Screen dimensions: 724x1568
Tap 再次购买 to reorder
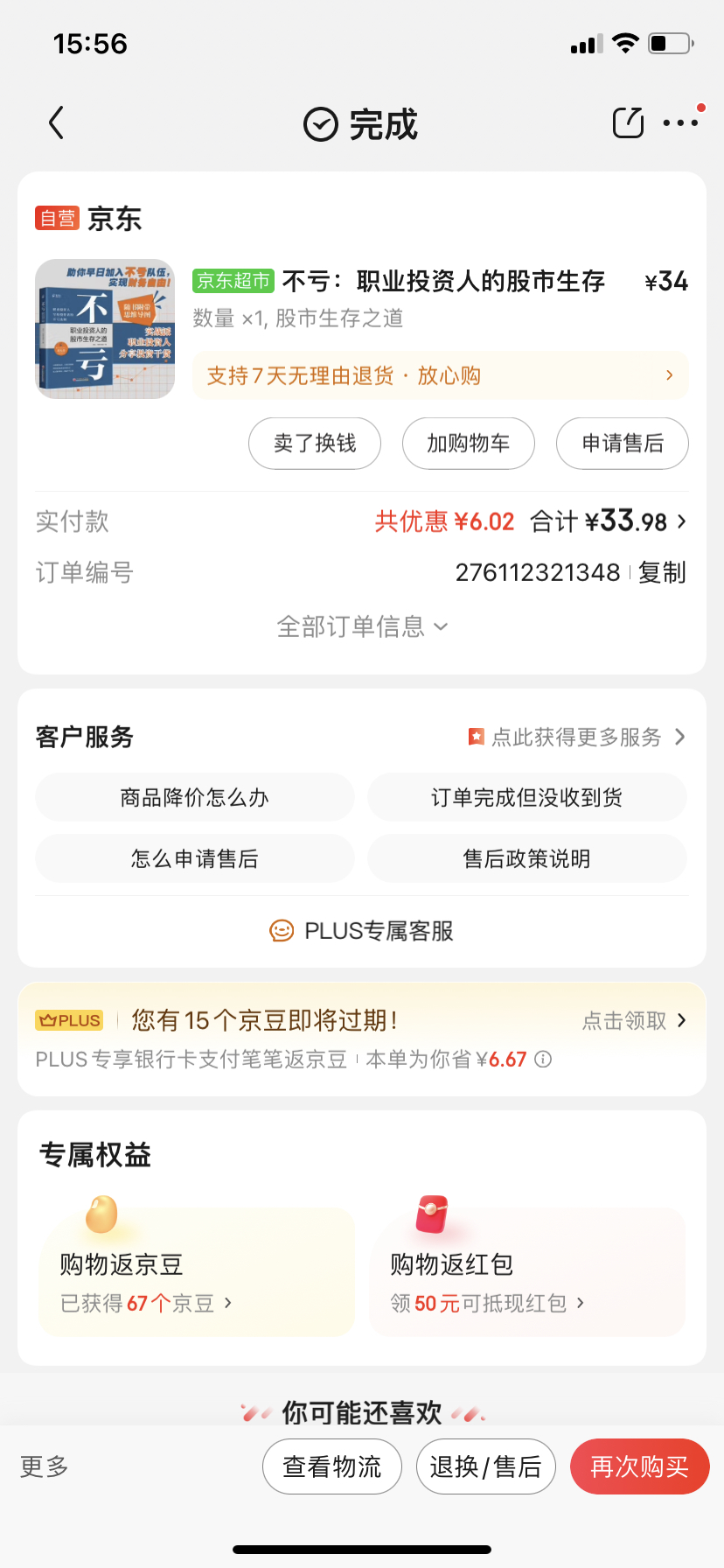click(x=639, y=1466)
